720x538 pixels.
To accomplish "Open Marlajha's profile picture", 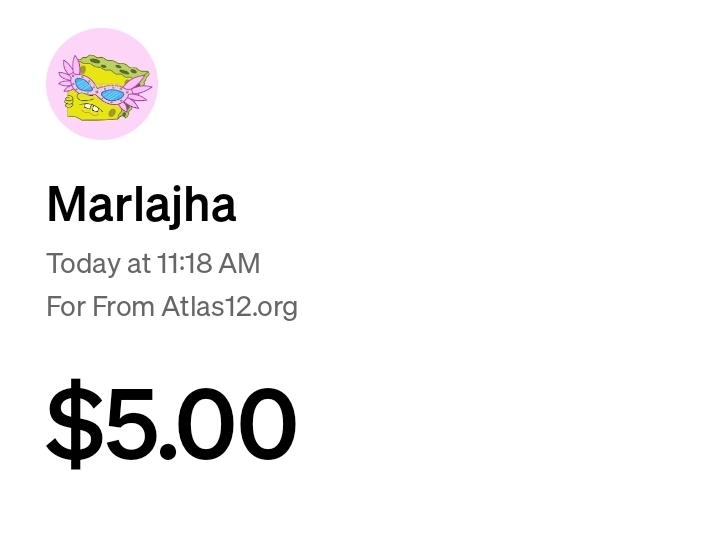I will [102, 84].
